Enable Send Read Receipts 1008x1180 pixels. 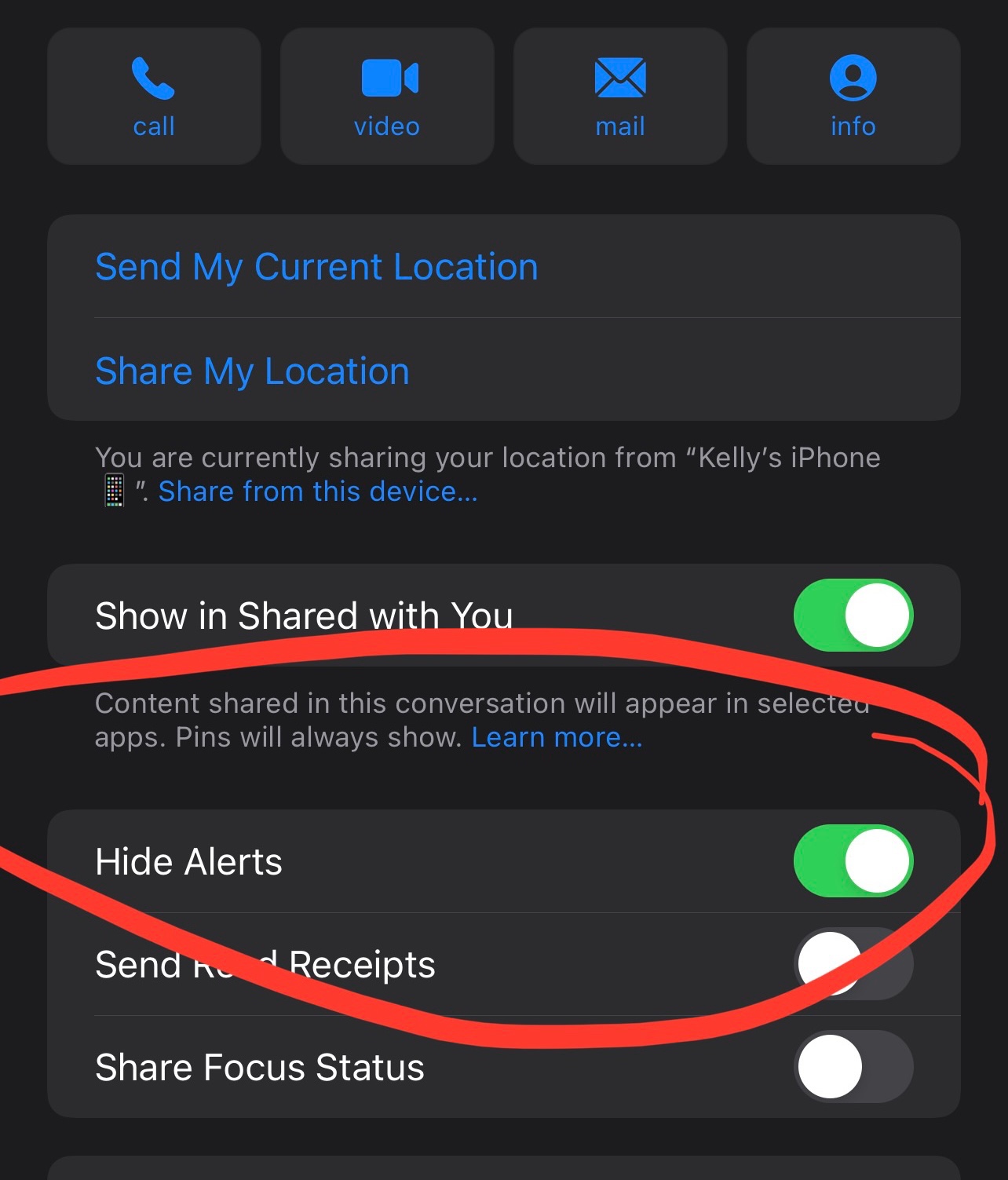(x=853, y=963)
